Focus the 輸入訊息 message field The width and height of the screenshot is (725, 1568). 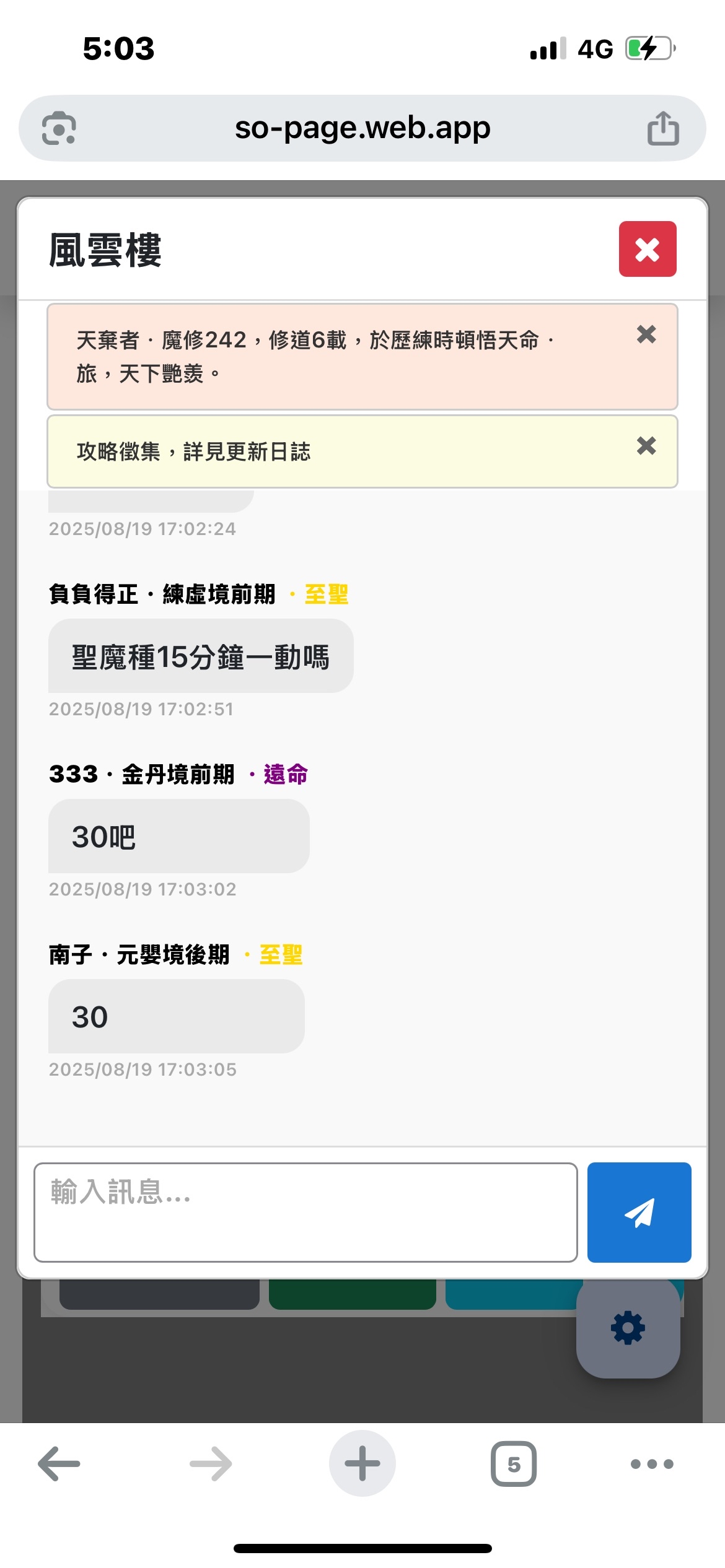tap(305, 1212)
